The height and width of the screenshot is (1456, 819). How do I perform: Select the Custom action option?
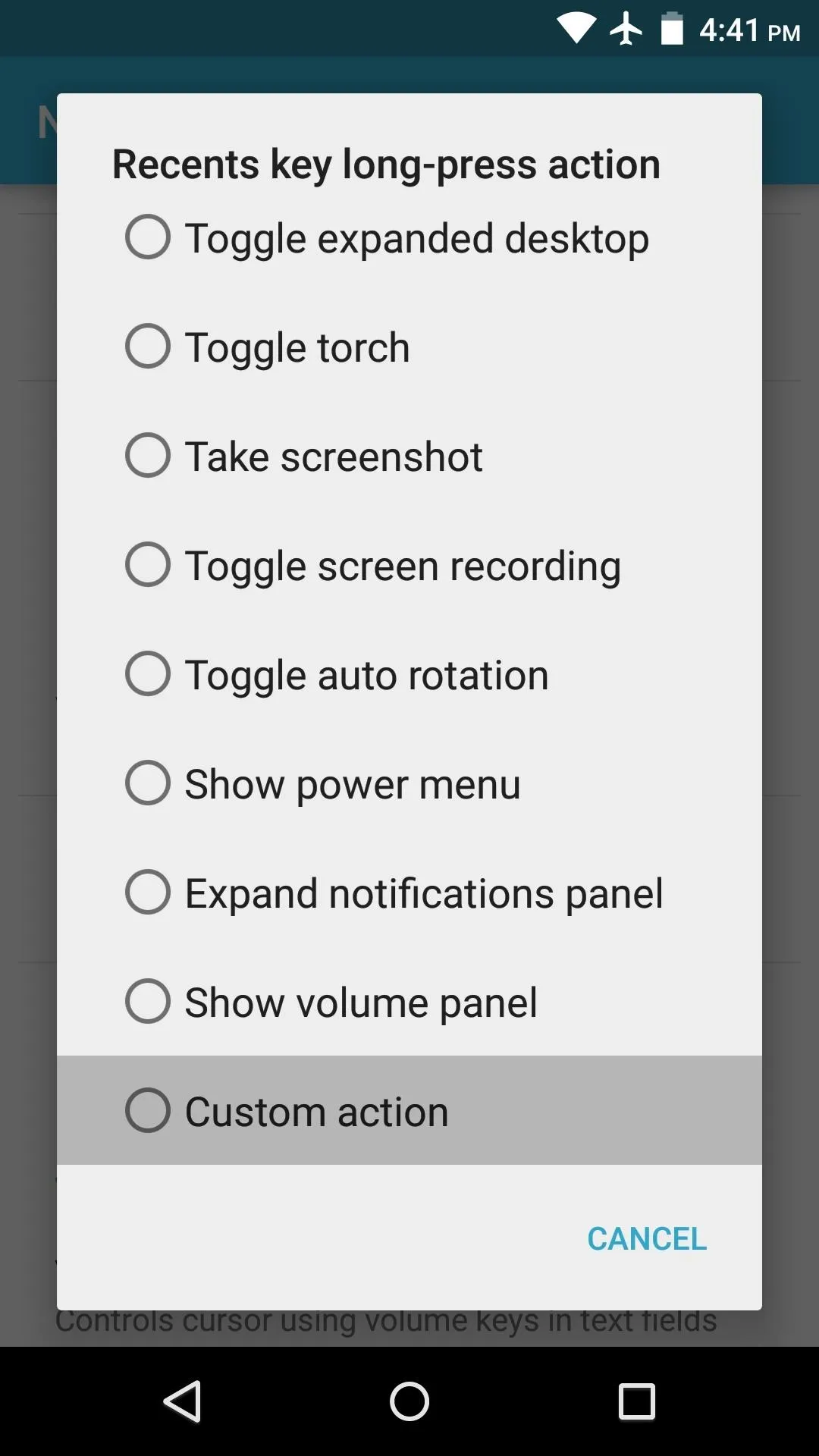tap(409, 1110)
